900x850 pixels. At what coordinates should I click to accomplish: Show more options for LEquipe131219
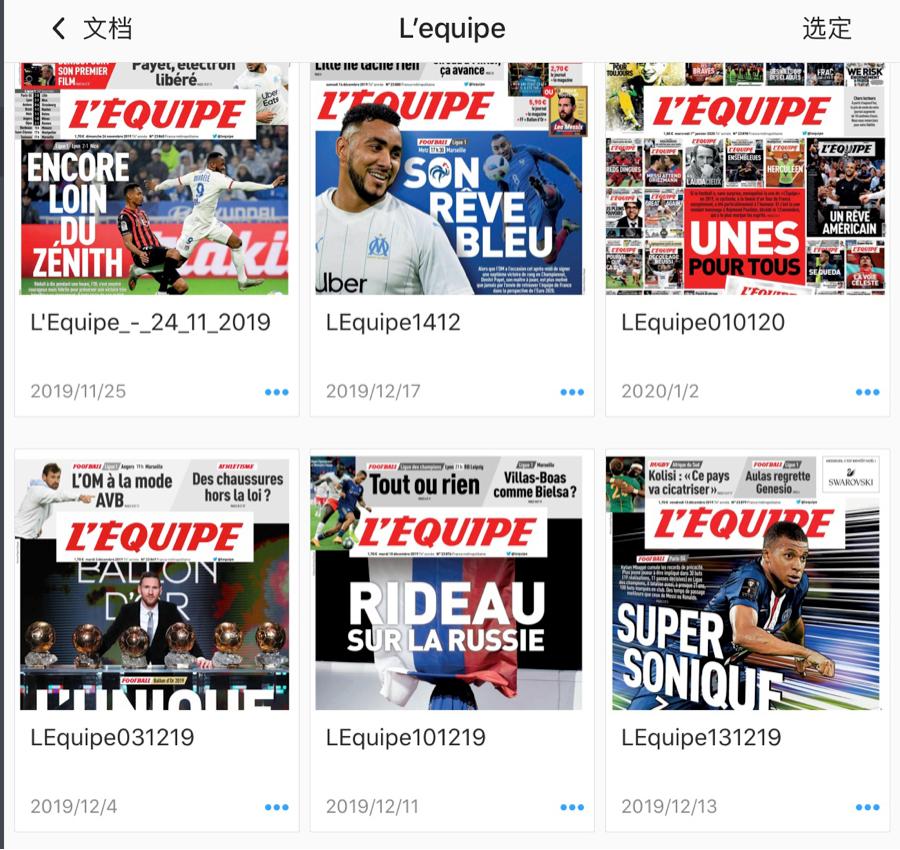coord(867,807)
